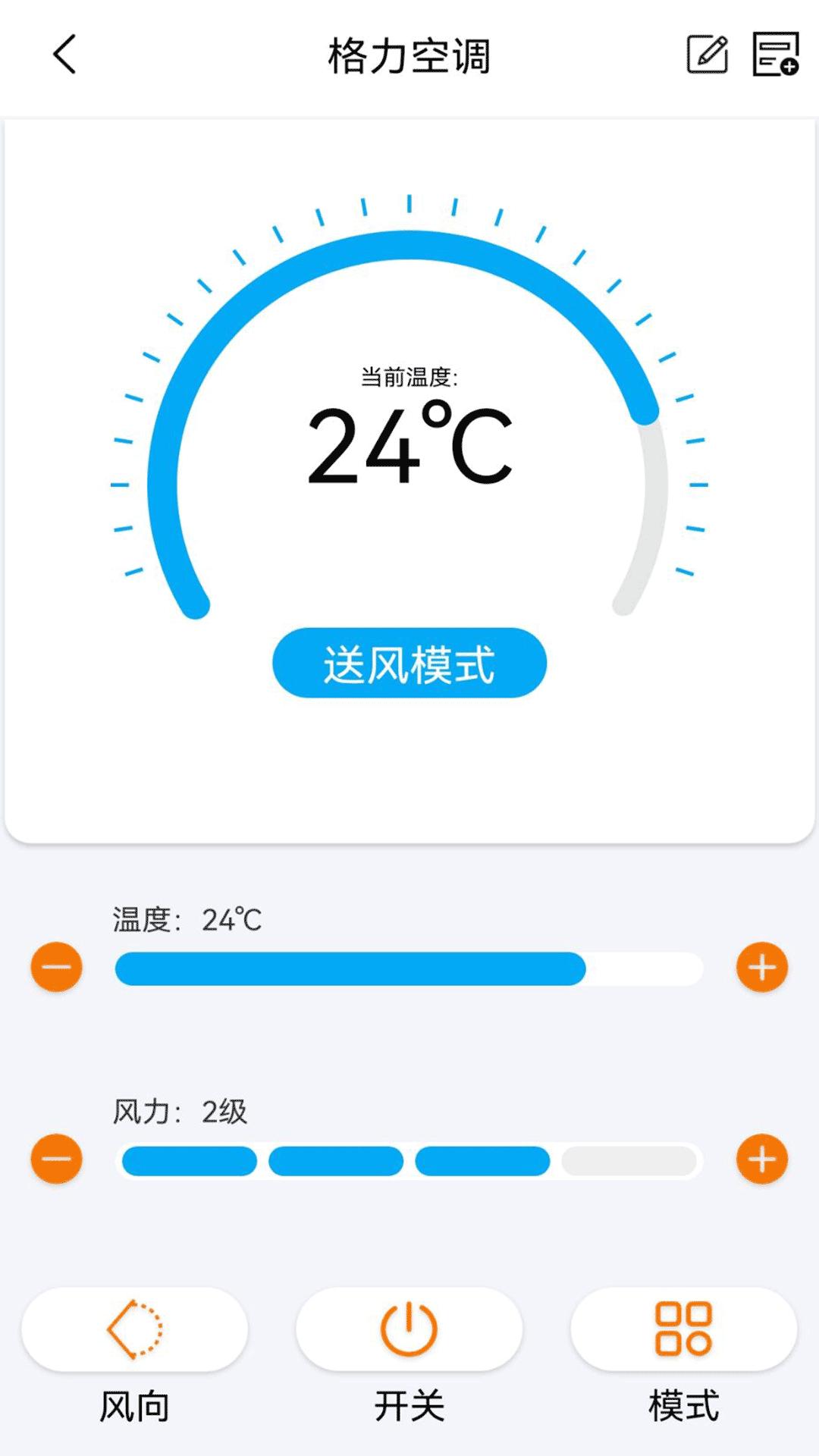Decrease temperature with the minus button
The image size is (819, 1456).
[56, 967]
